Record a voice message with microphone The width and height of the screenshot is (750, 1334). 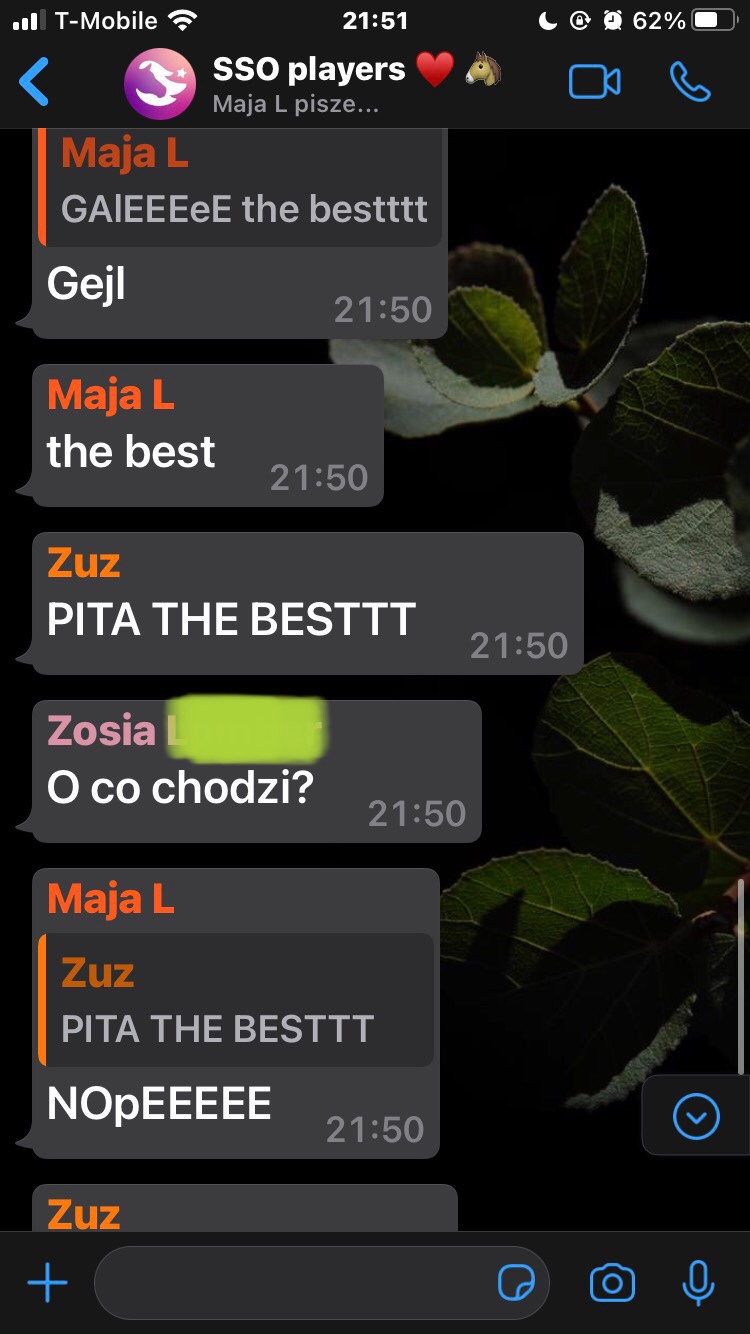coord(698,1283)
